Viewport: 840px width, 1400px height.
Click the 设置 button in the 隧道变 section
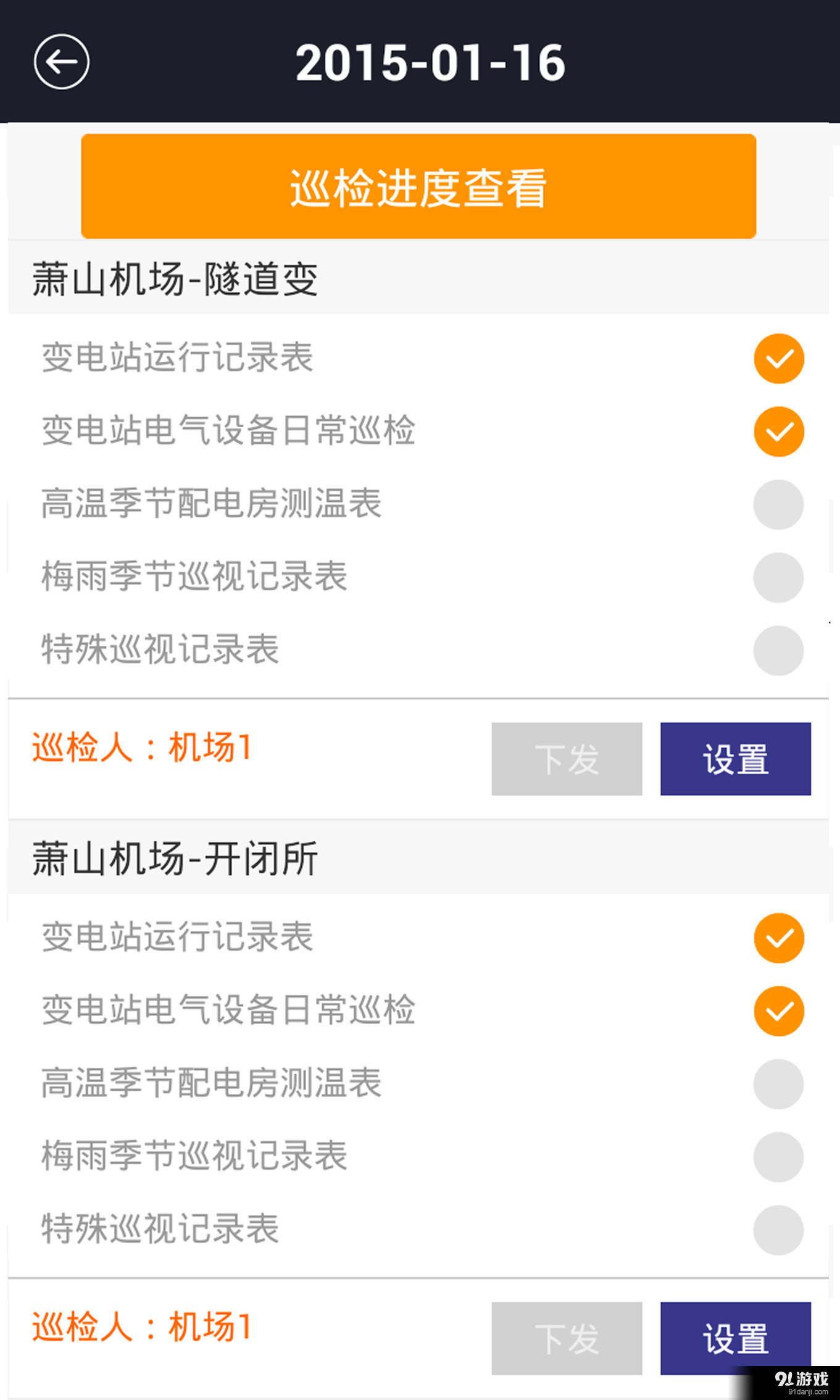735,759
